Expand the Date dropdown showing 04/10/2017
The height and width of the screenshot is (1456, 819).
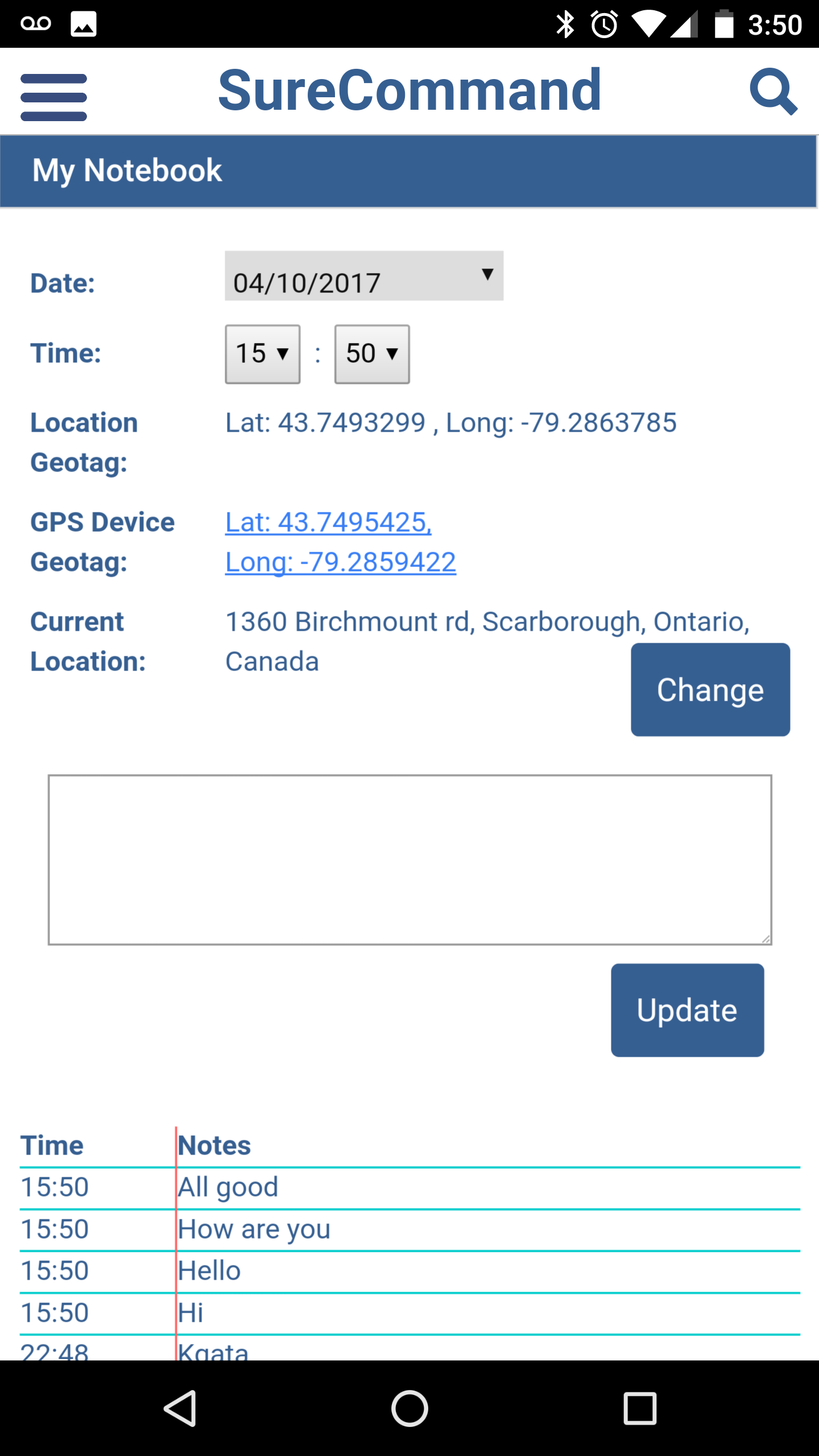point(364,276)
